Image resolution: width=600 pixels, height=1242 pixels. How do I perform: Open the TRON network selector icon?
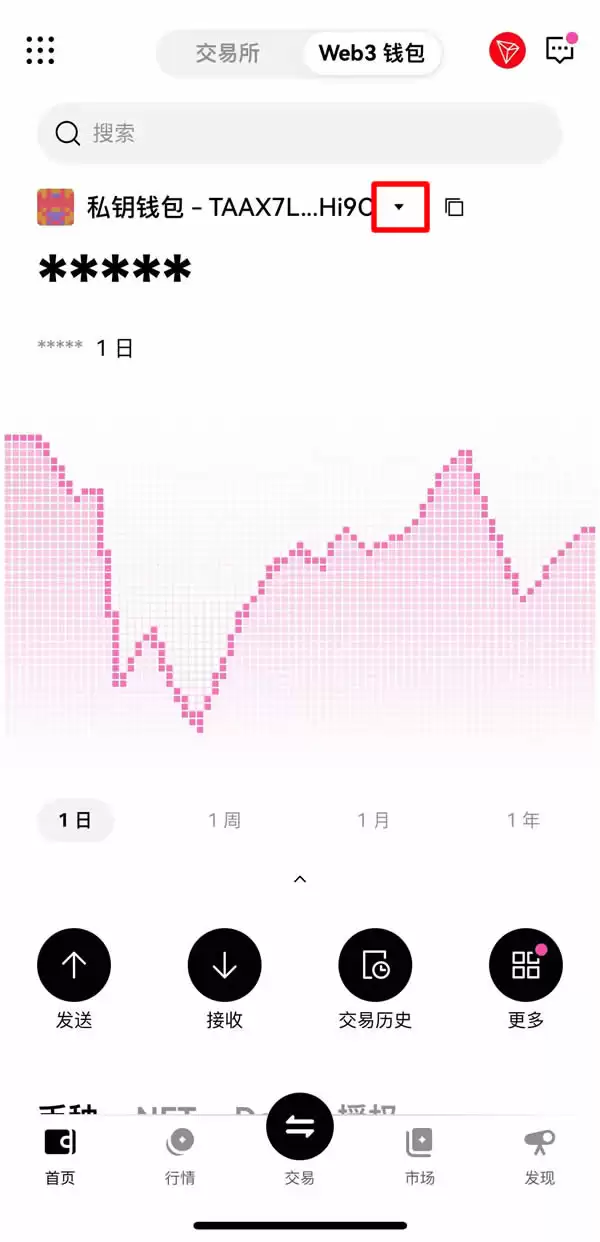tap(507, 51)
